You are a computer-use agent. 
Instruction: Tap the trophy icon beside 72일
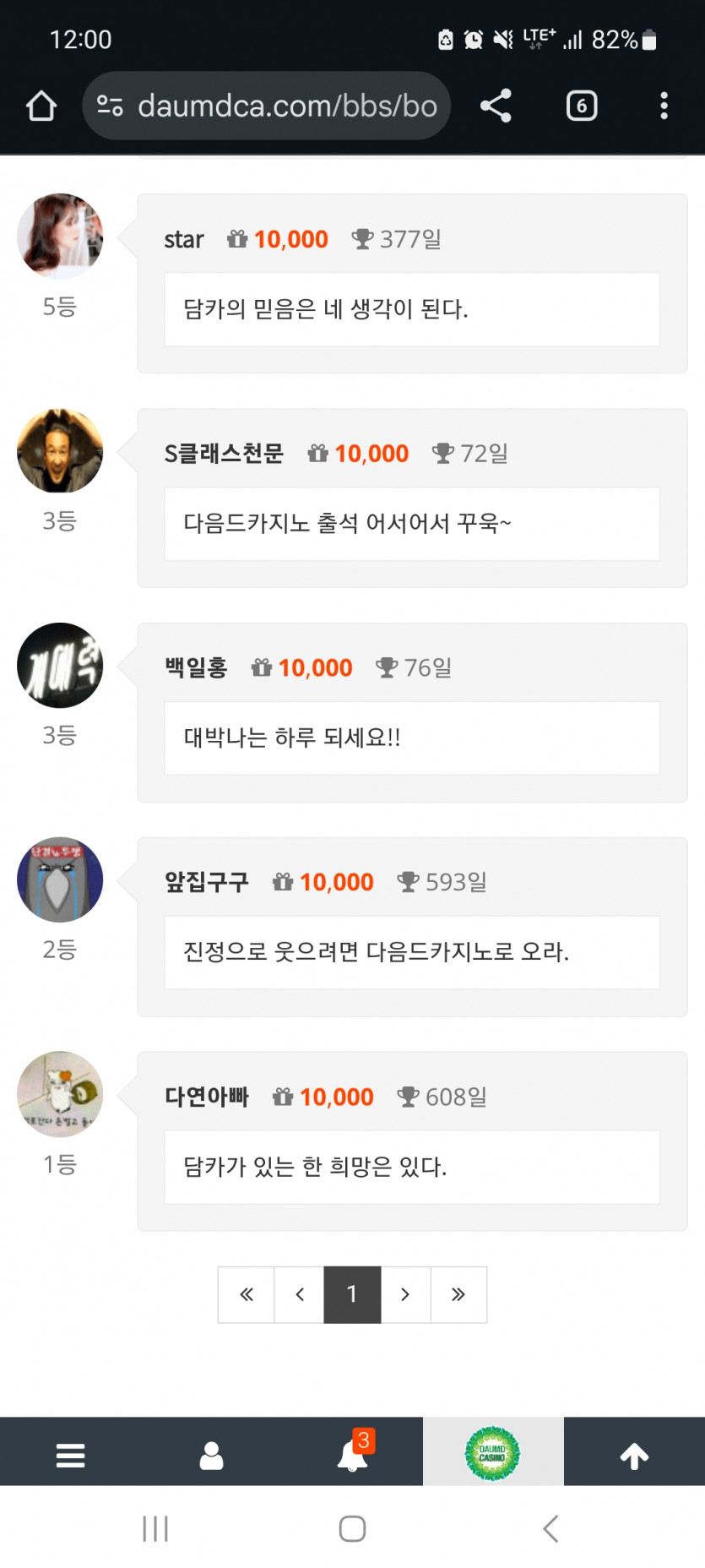pos(443,453)
